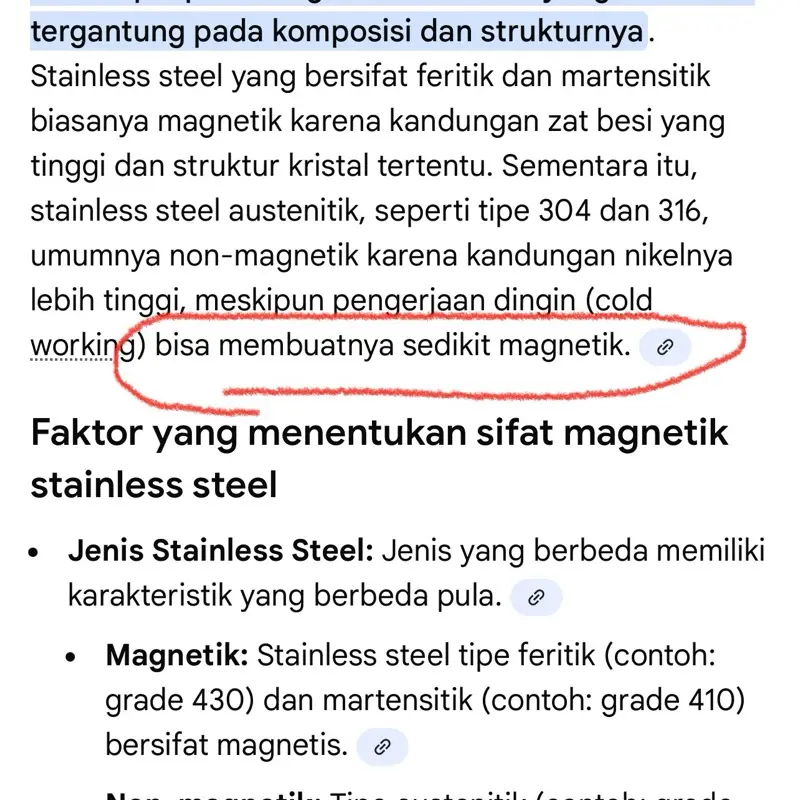800x800 pixels.
Task: Open the source link after "berbeda pula"
Action: (x=536, y=598)
